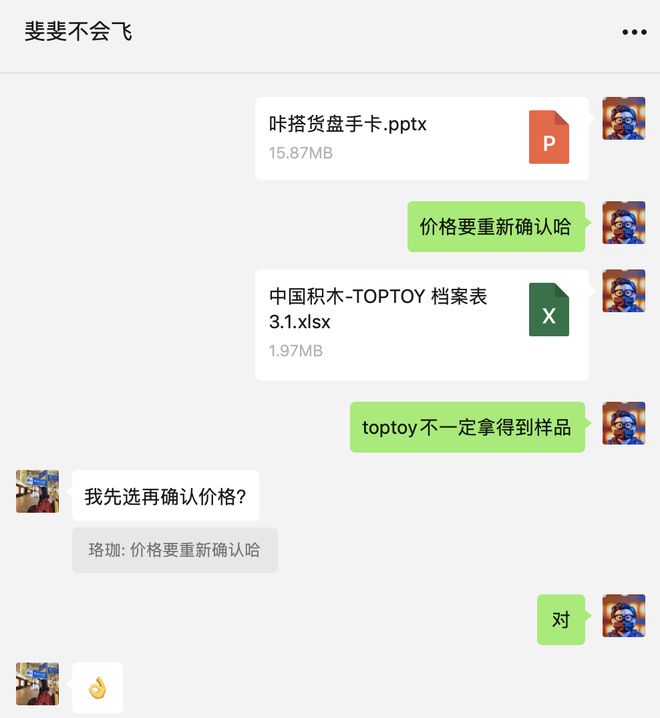Open the 咔搭货盘手卡.pptx file

pyautogui.click(x=421, y=138)
